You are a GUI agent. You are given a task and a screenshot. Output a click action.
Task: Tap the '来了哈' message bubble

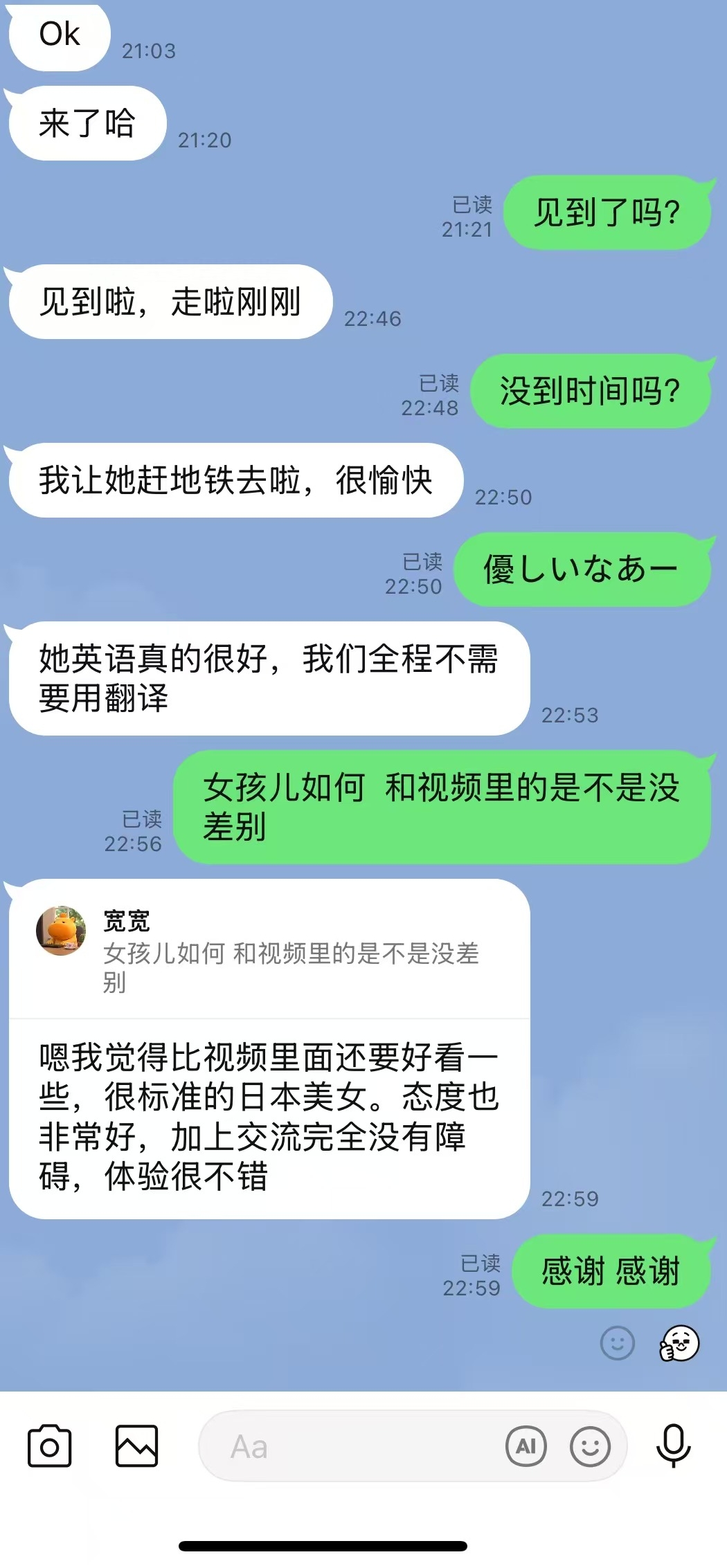click(87, 122)
